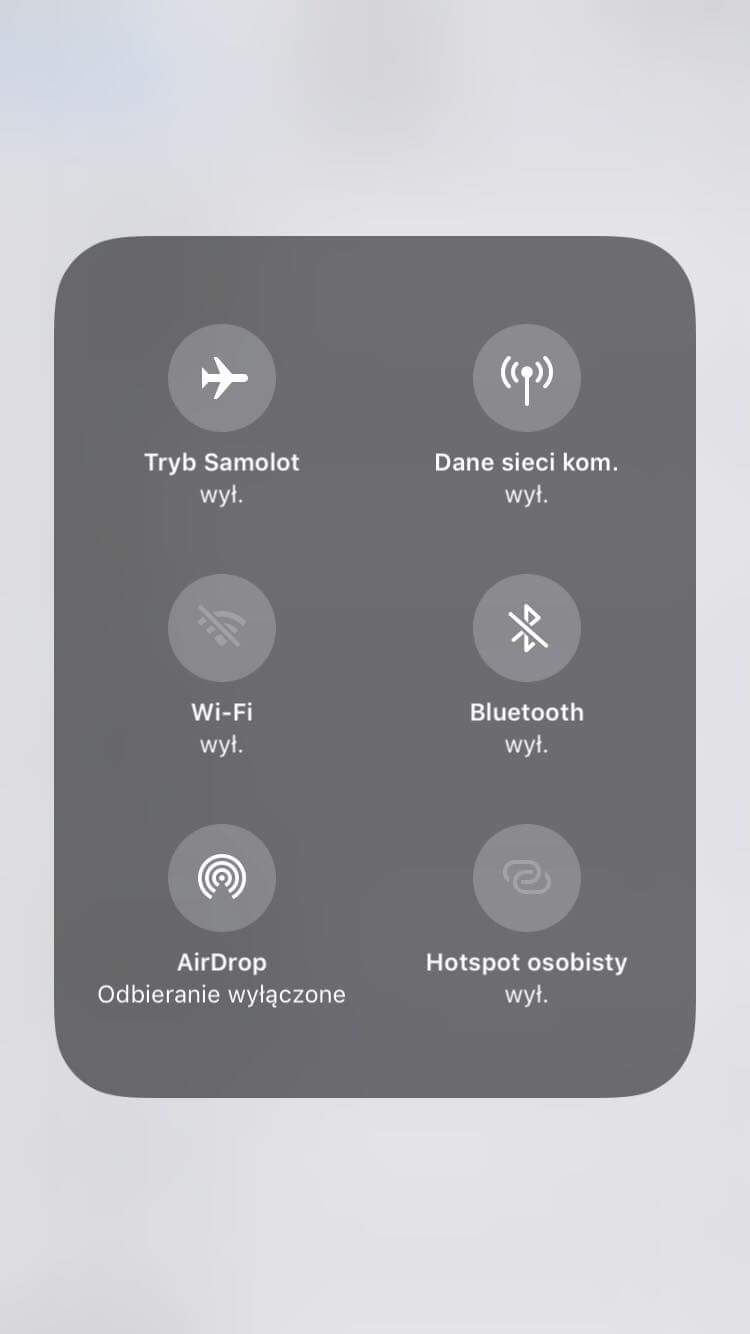Viewport: 750px width, 1334px height.
Task: Enable Hotspot osobisty
Action: [526, 878]
